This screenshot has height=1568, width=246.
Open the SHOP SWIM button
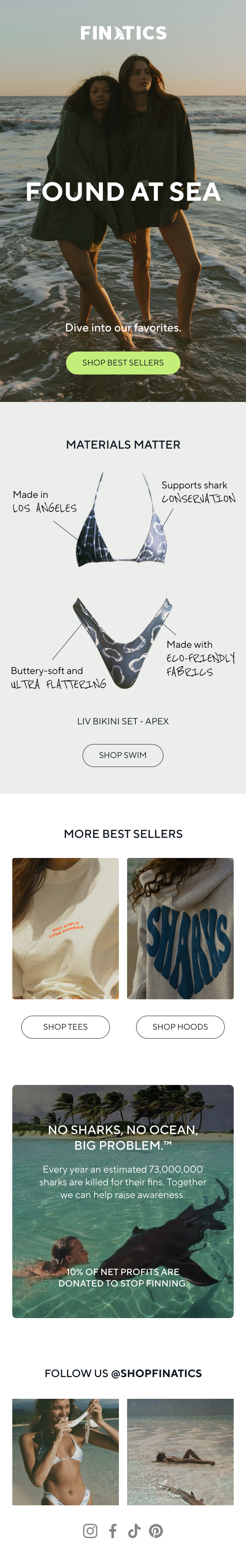click(x=123, y=755)
